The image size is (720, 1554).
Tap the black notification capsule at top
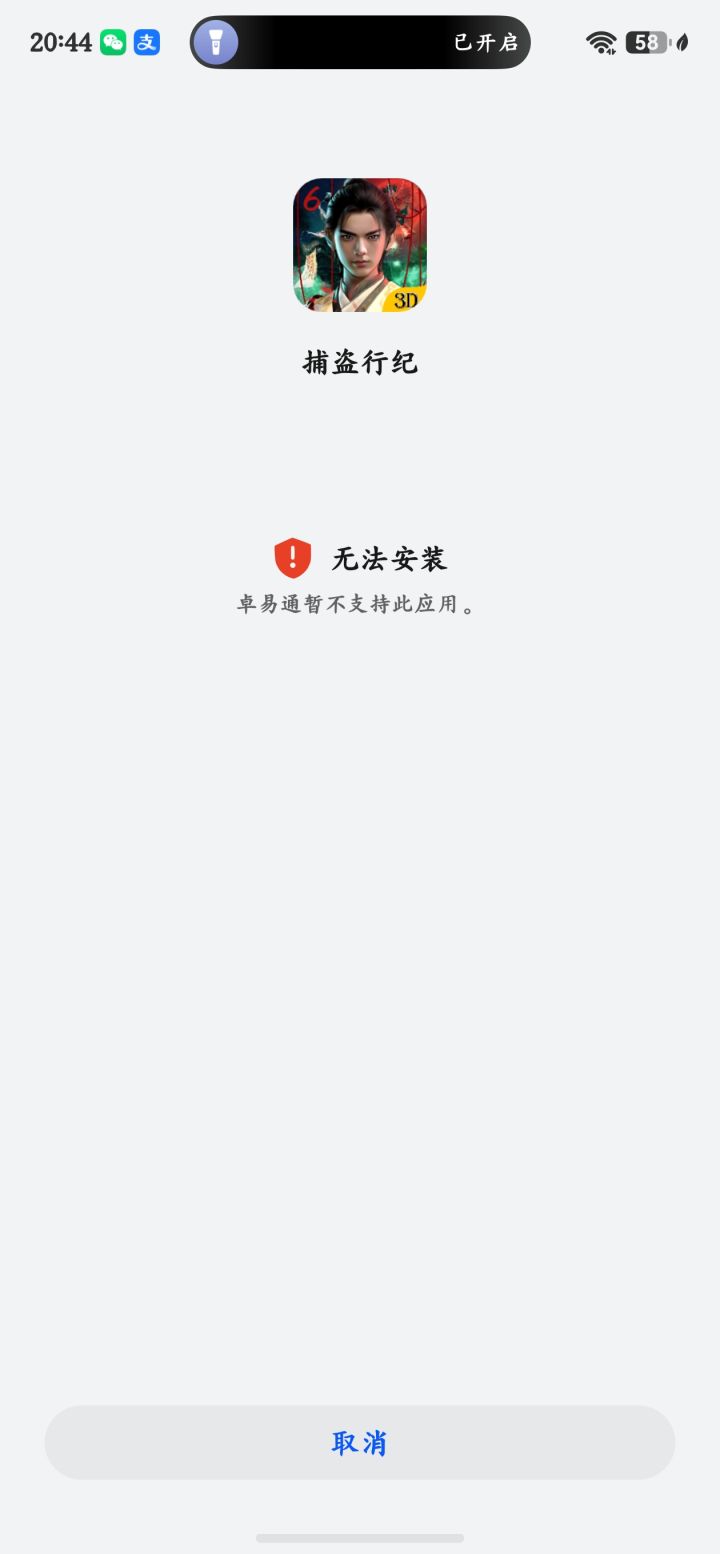360,43
